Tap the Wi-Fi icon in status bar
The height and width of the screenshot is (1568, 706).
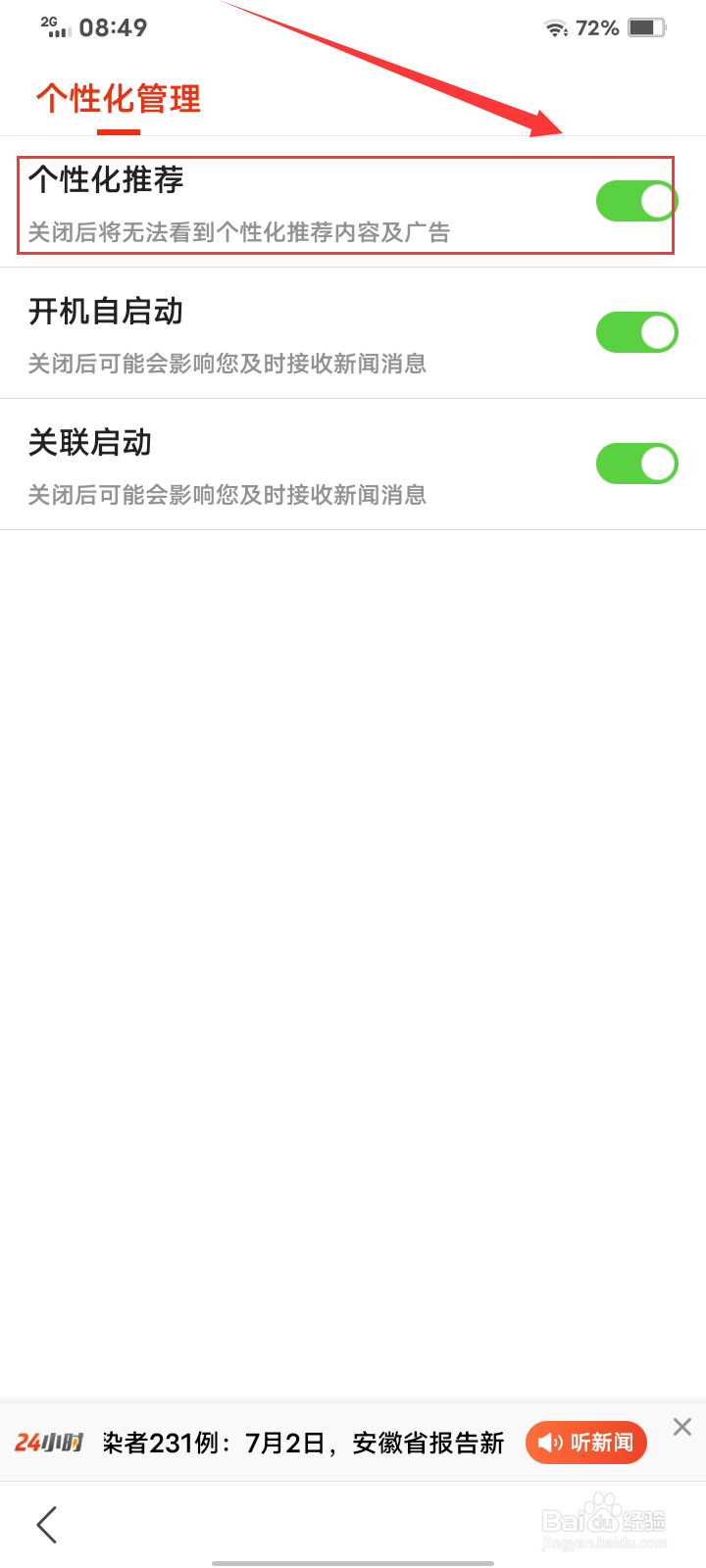click(555, 28)
